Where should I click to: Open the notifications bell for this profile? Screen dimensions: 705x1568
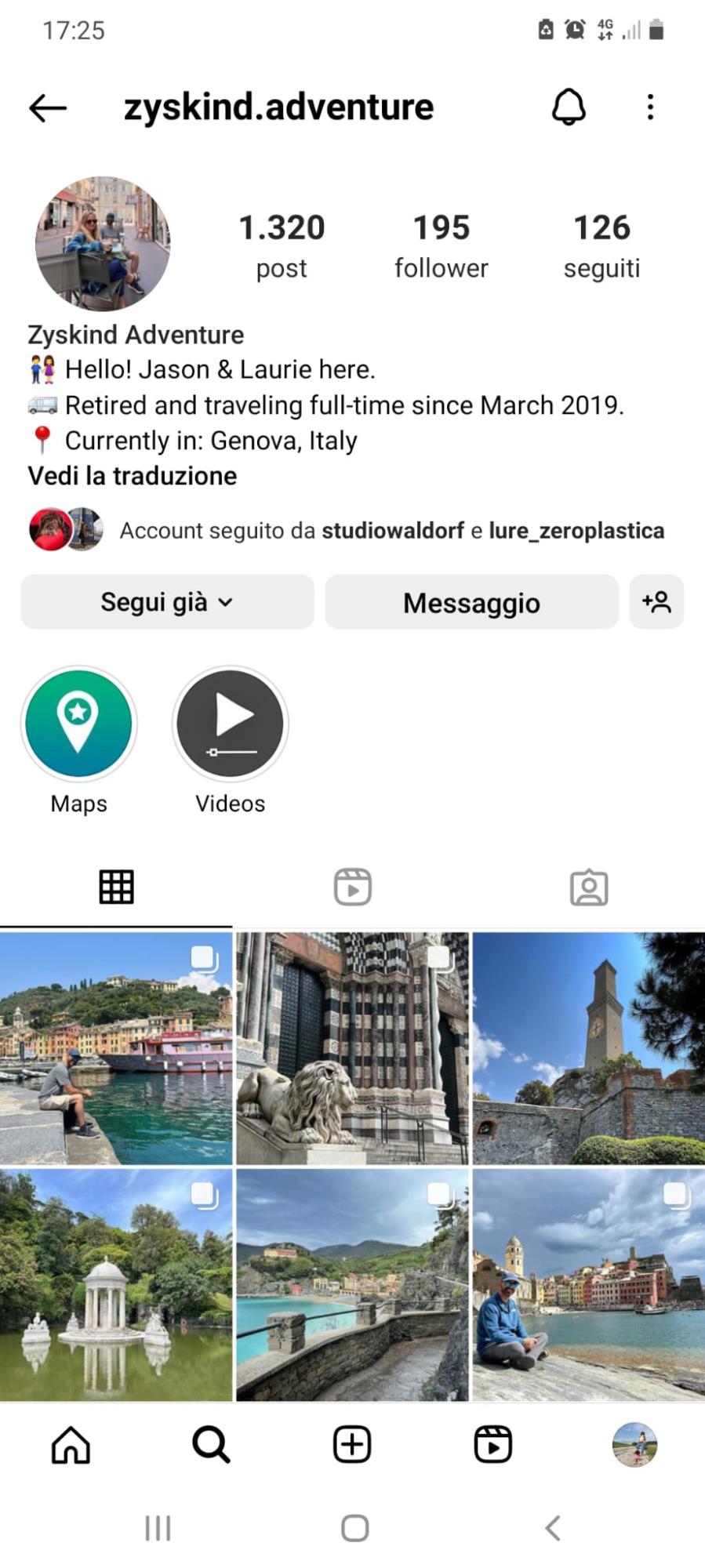tap(569, 107)
